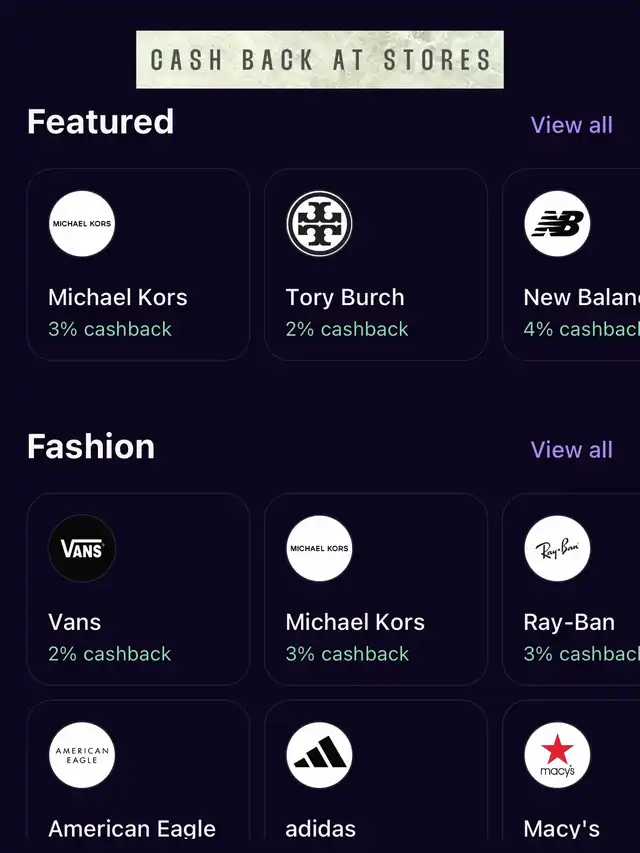Viewport: 640px width, 853px height.
Task: Open the Tory Burch cashback card
Action: click(x=375, y=265)
